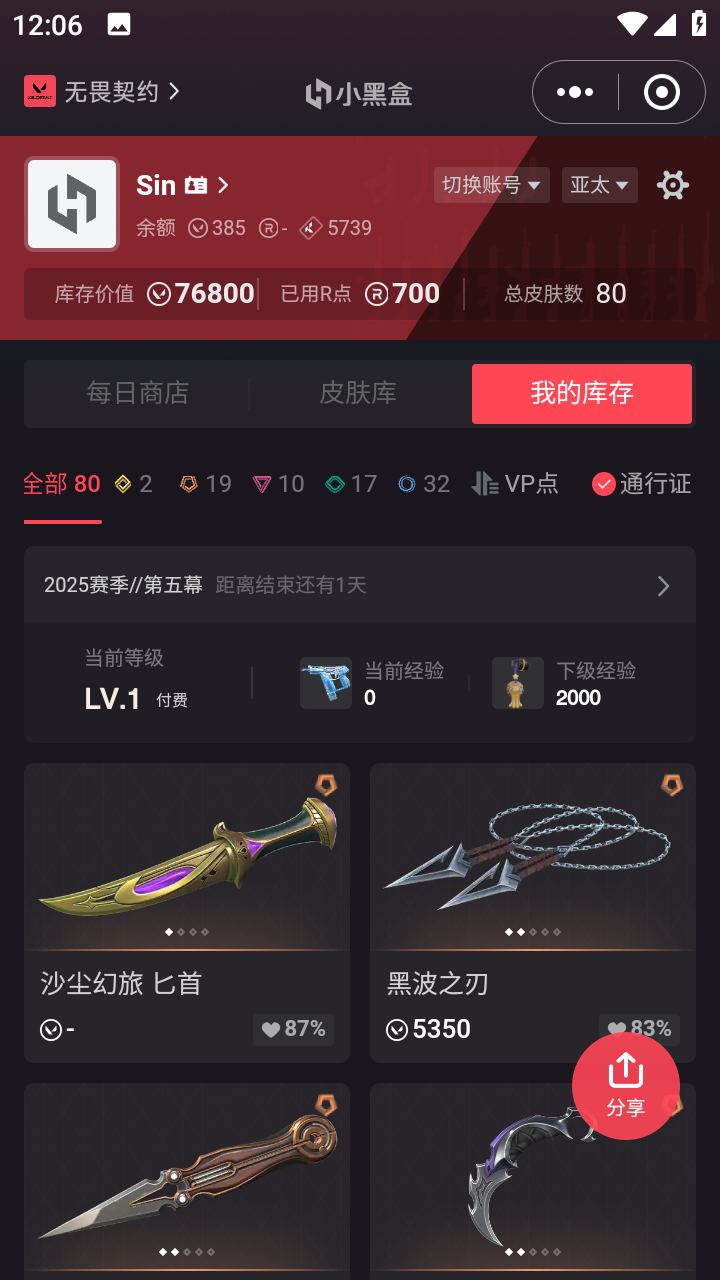720x1280 pixels.
Task: Open the VP点 filter
Action: 516,484
